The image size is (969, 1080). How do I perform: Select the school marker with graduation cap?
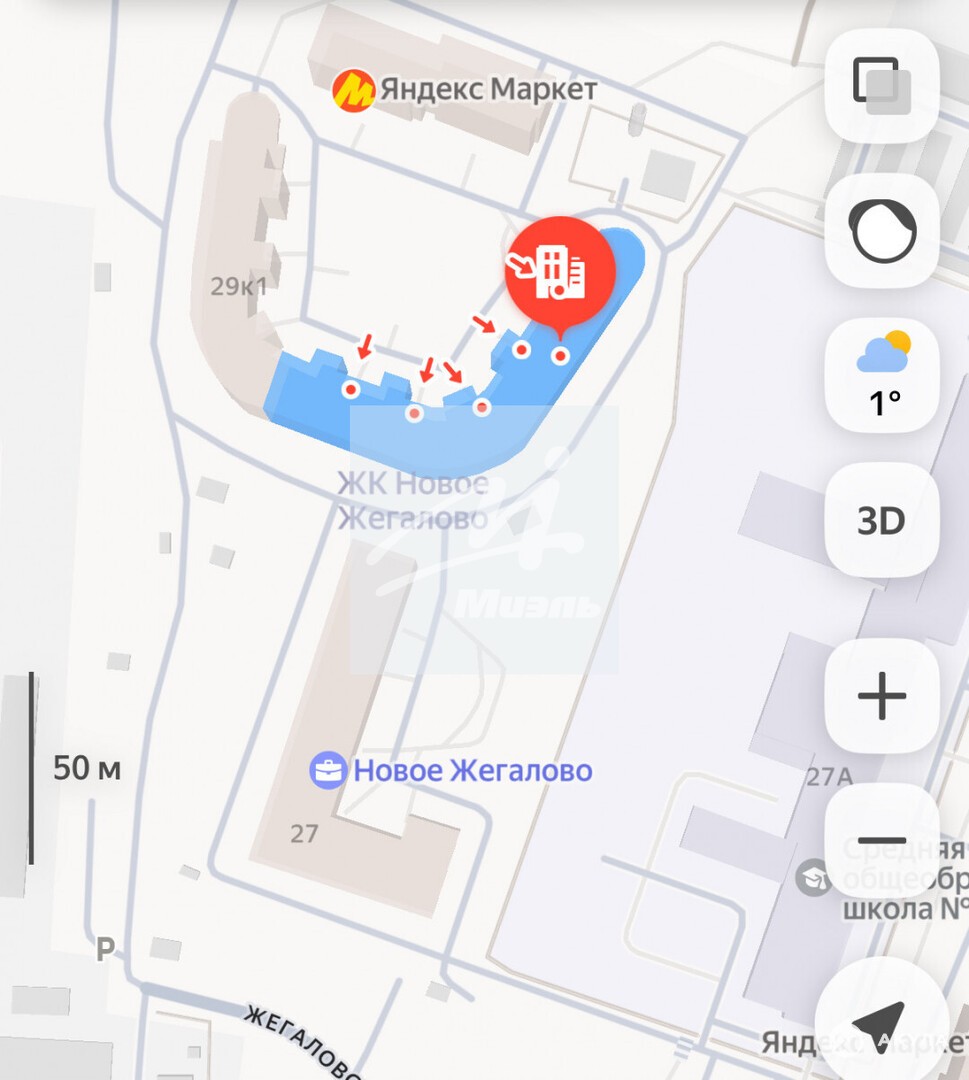coord(814,878)
